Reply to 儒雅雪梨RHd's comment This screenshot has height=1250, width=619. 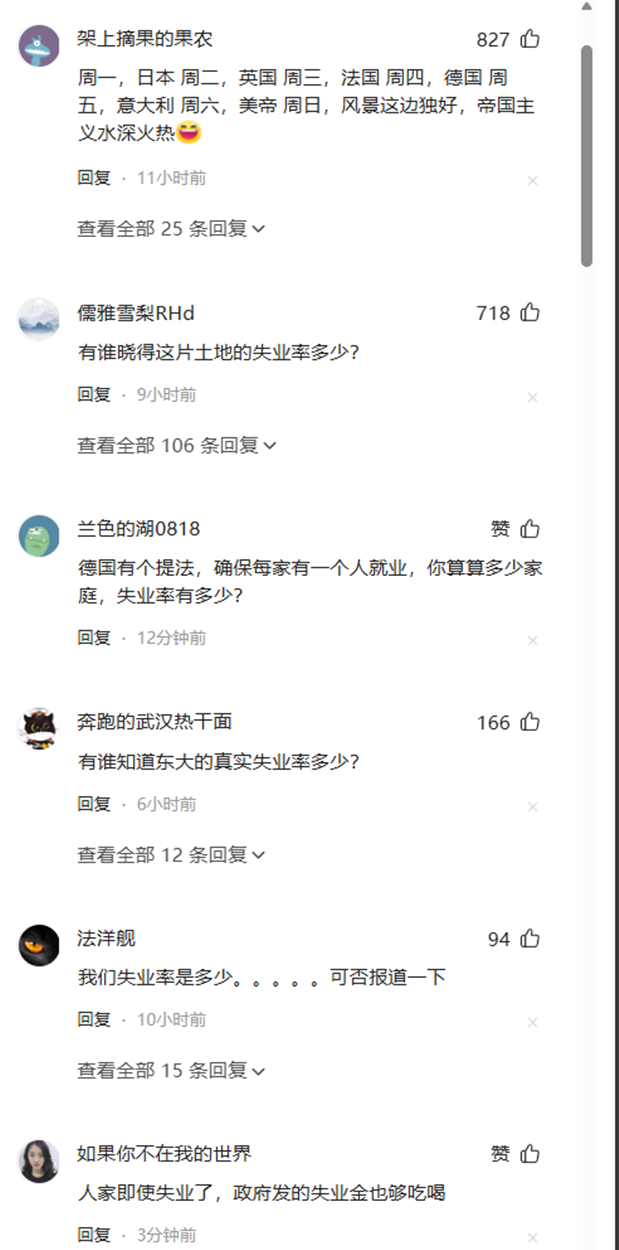94,395
